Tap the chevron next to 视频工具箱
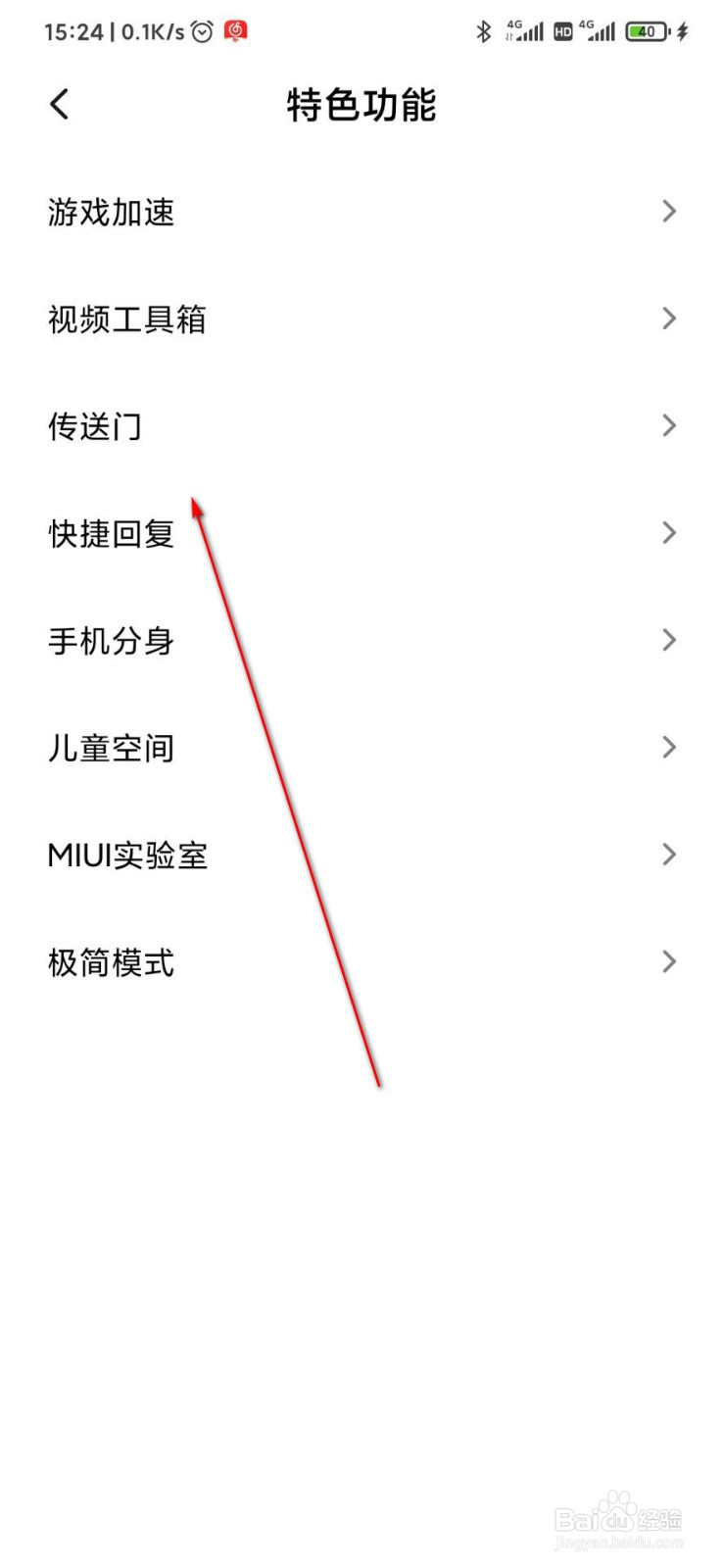Screen dimensions: 723x1568 (669, 318)
